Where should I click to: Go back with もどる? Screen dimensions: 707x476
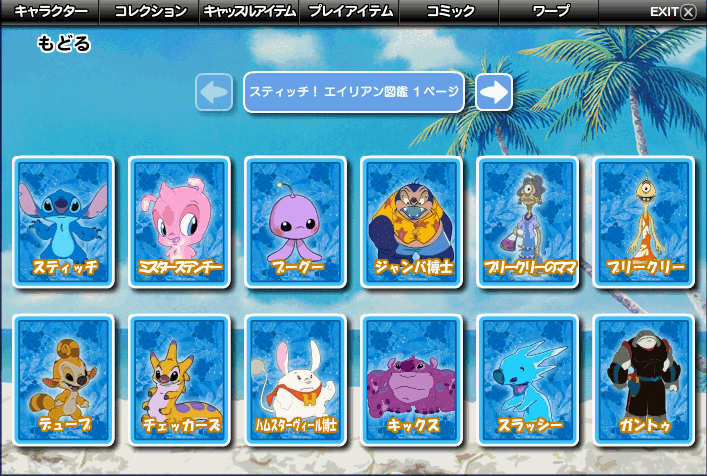(x=63, y=44)
